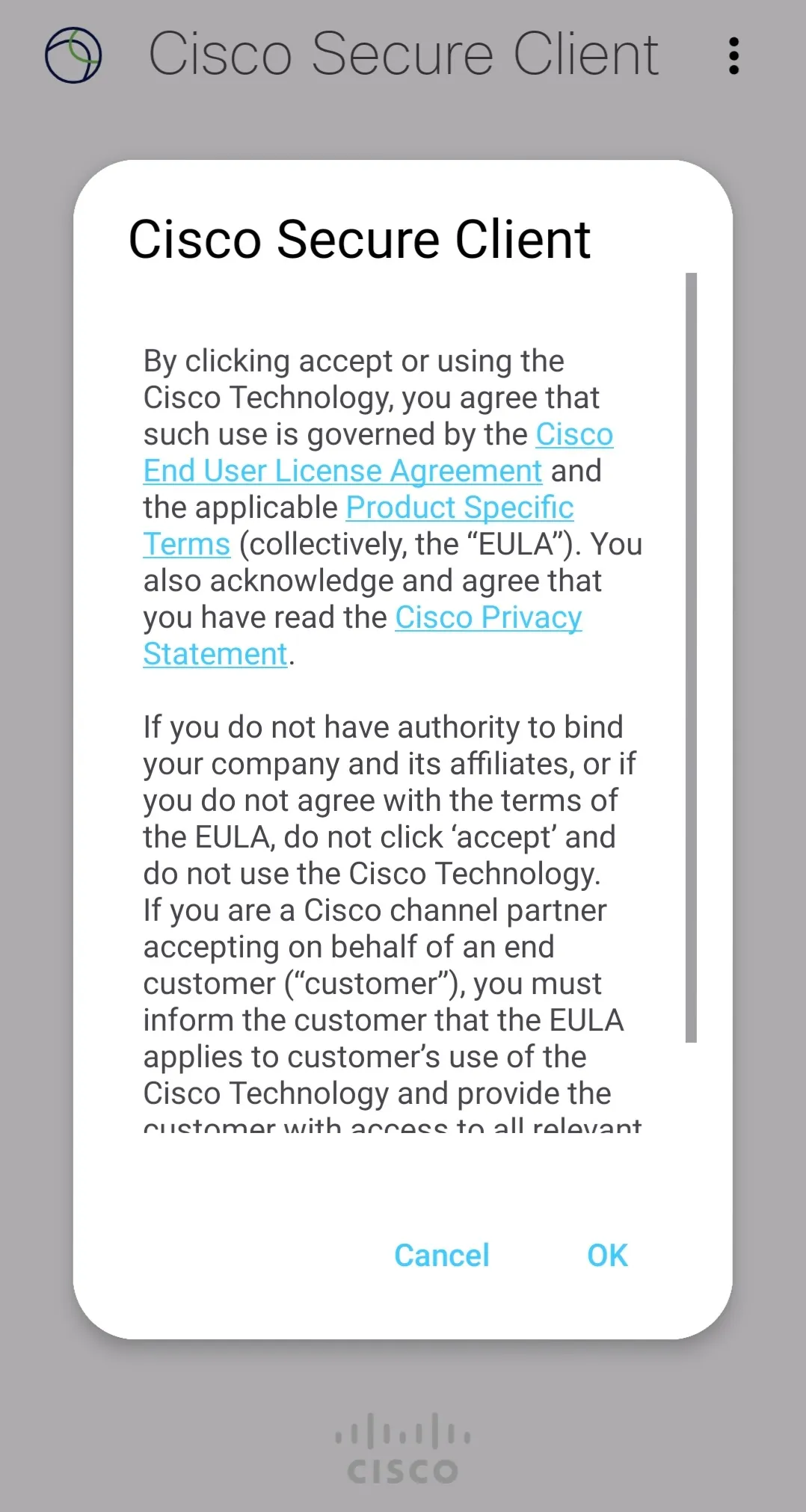The image size is (806, 1512).
Task: Cancel the license agreement dialog
Action: 441,1256
